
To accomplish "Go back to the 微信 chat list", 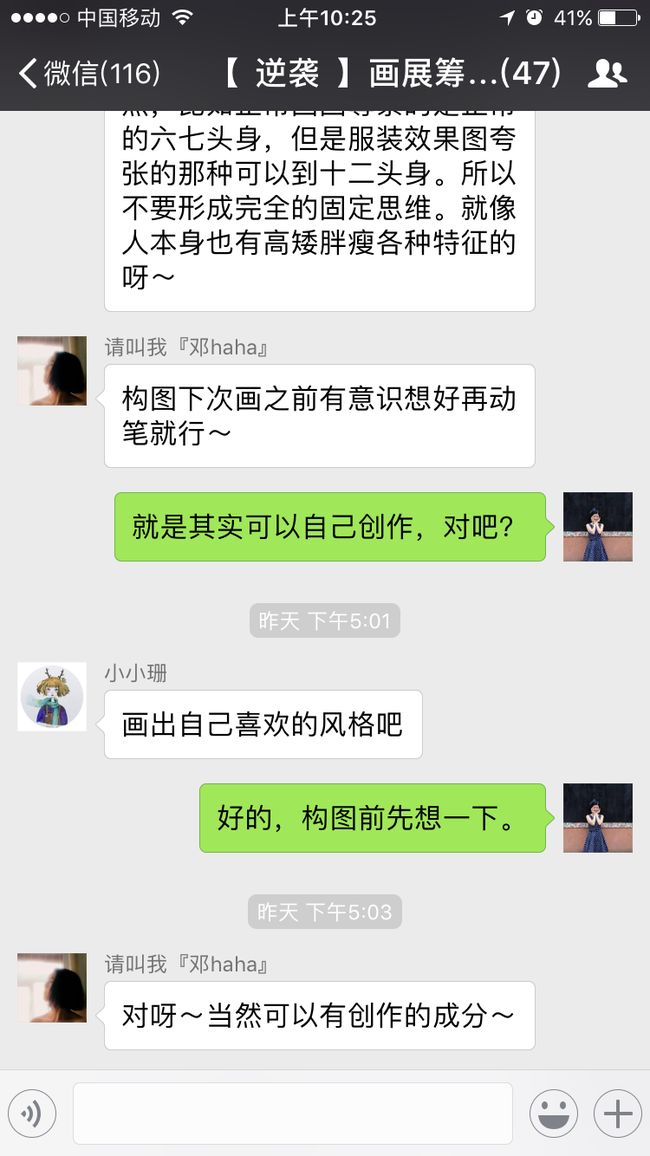I will click(x=89, y=74).
